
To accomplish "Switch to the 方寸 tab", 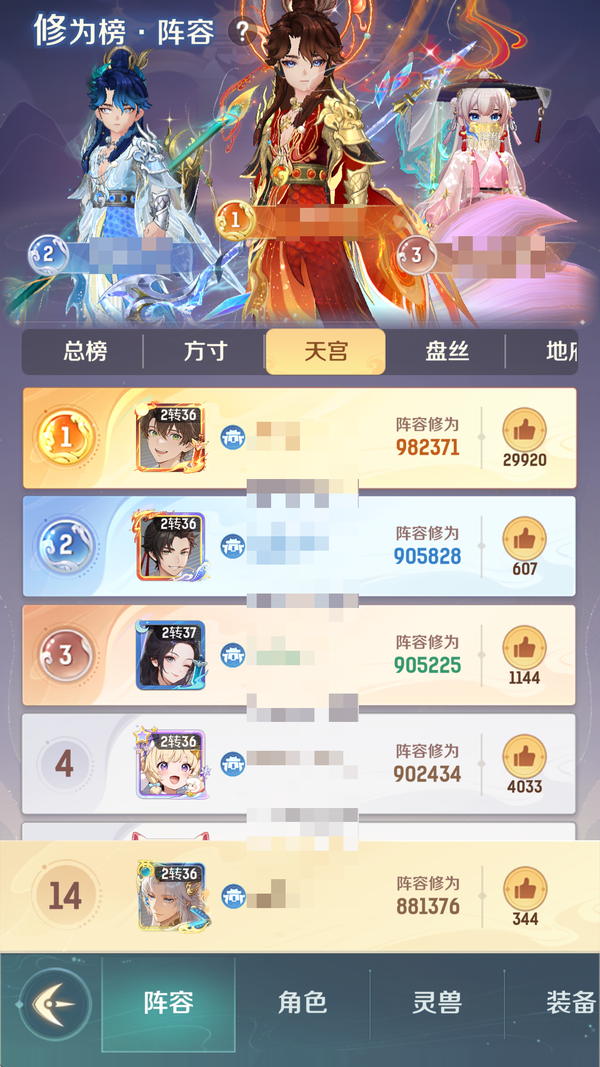I will pyautogui.click(x=205, y=352).
